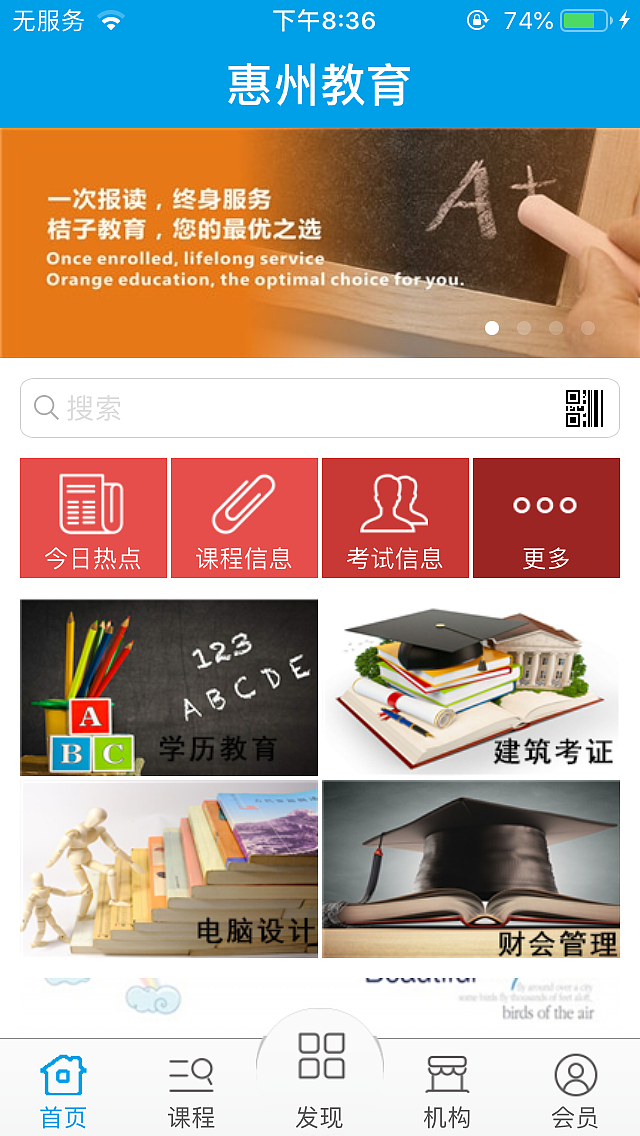Switch to the 机构 tab
Image resolution: width=640 pixels, height=1136 pixels.
coord(447,1090)
